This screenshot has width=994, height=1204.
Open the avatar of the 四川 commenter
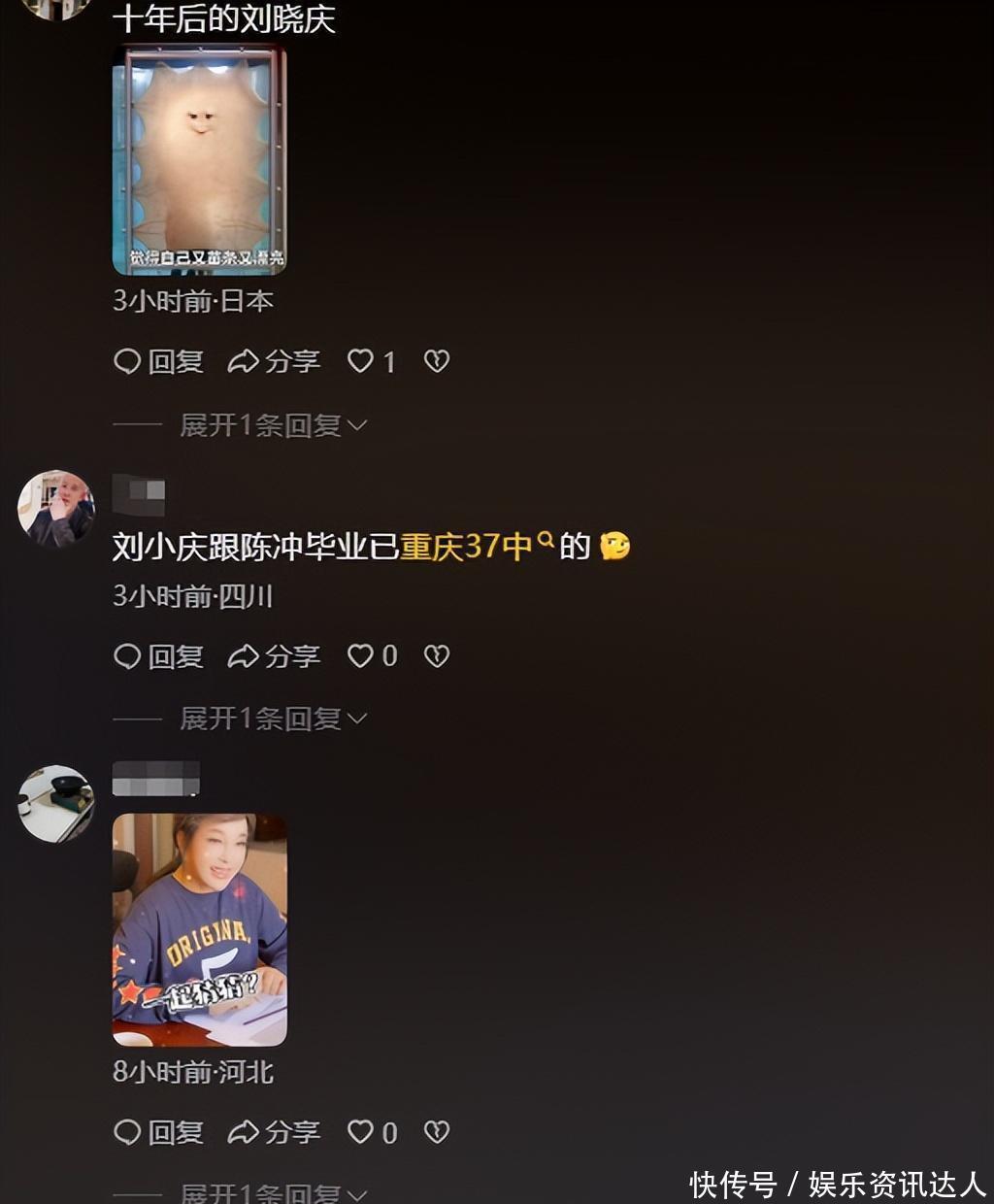coord(55,509)
